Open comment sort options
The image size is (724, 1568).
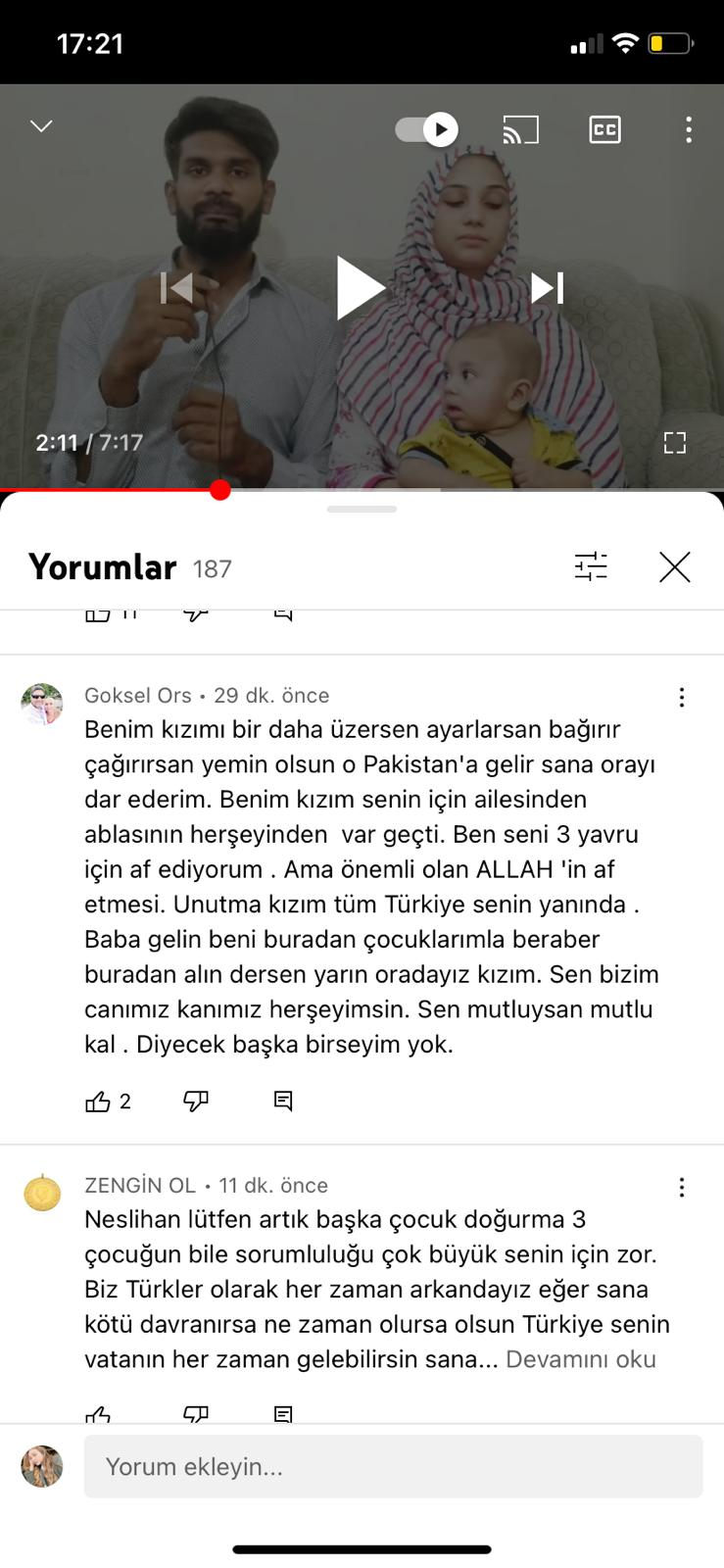(x=591, y=566)
